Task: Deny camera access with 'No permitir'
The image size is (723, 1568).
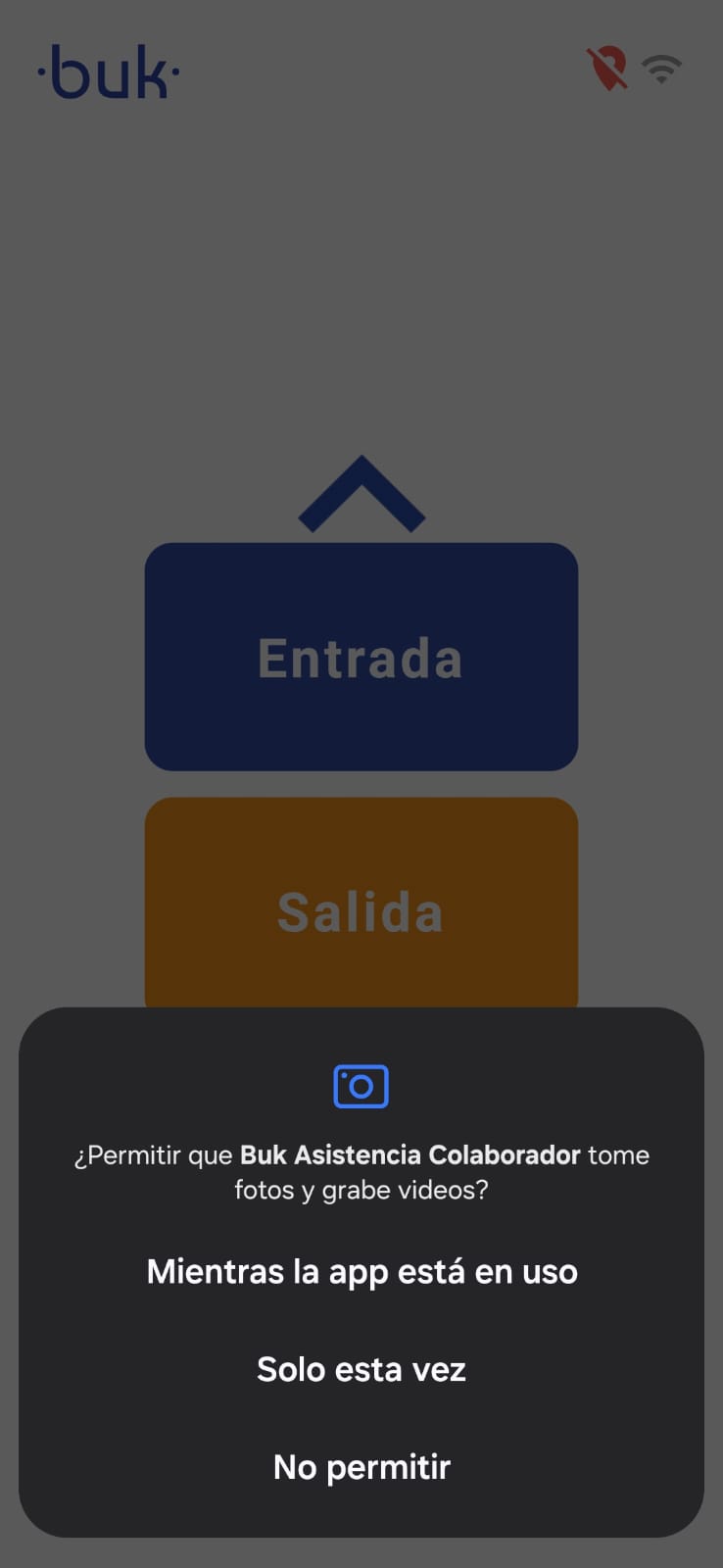Action: tap(361, 1467)
